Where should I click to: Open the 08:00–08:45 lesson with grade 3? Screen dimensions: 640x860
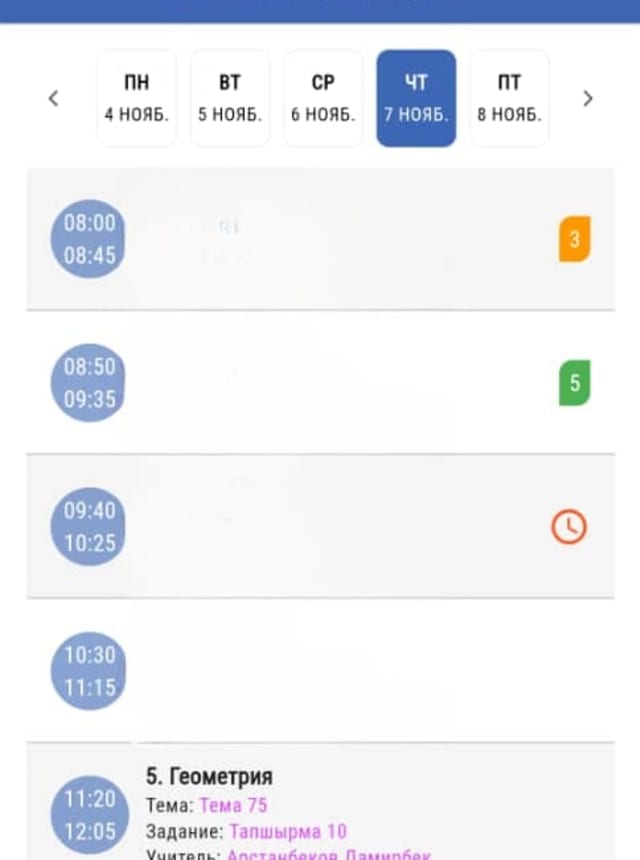(320, 239)
